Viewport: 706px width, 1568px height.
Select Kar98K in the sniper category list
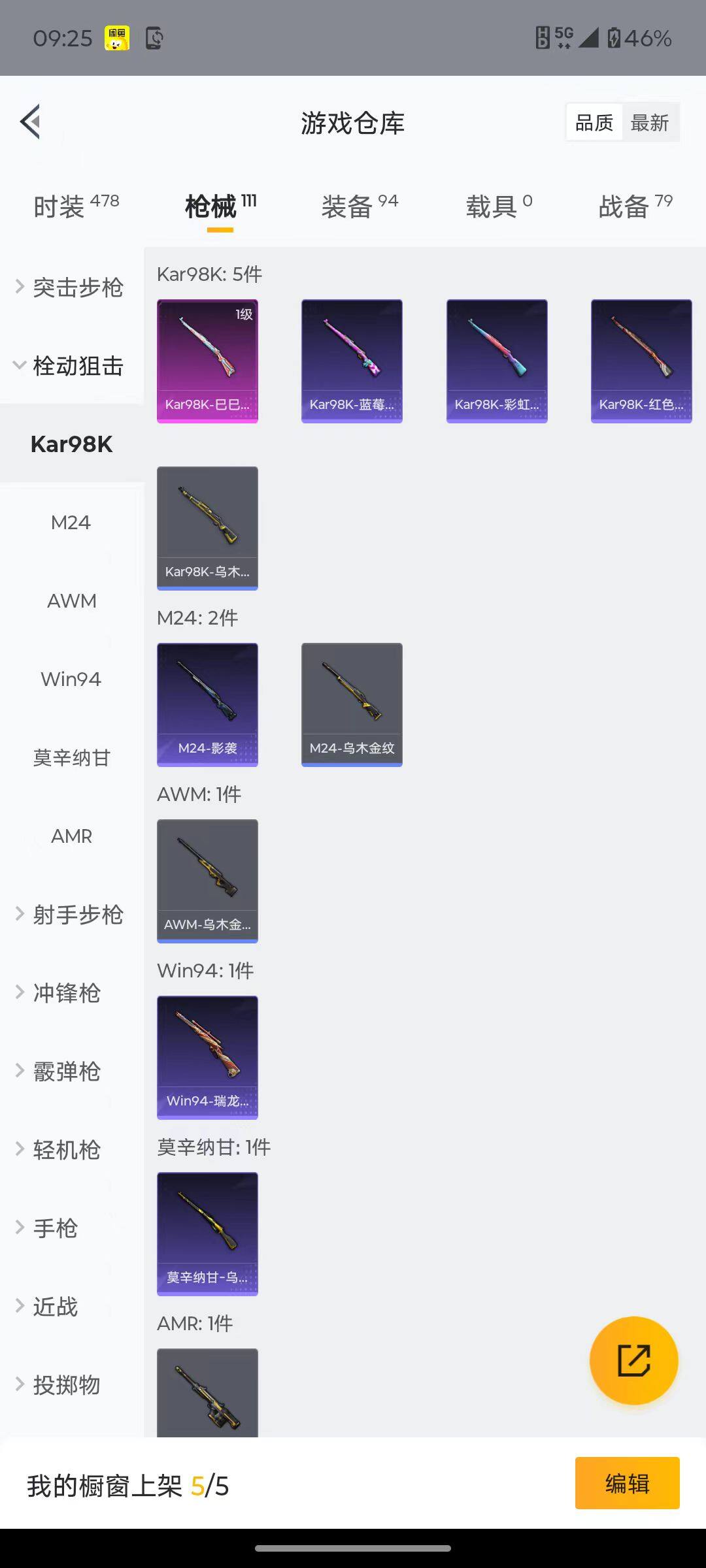(x=71, y=444)
